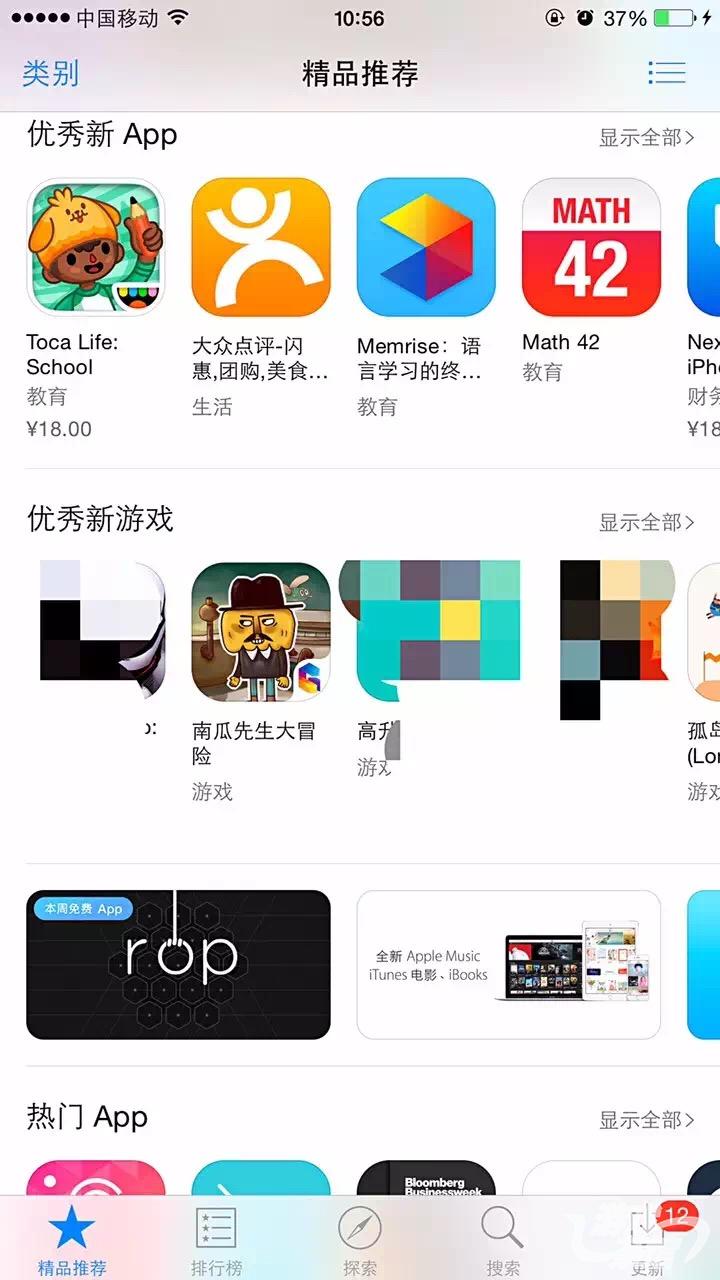Show all 热门 App
Screen dimensions: 720x1280
646,1121
